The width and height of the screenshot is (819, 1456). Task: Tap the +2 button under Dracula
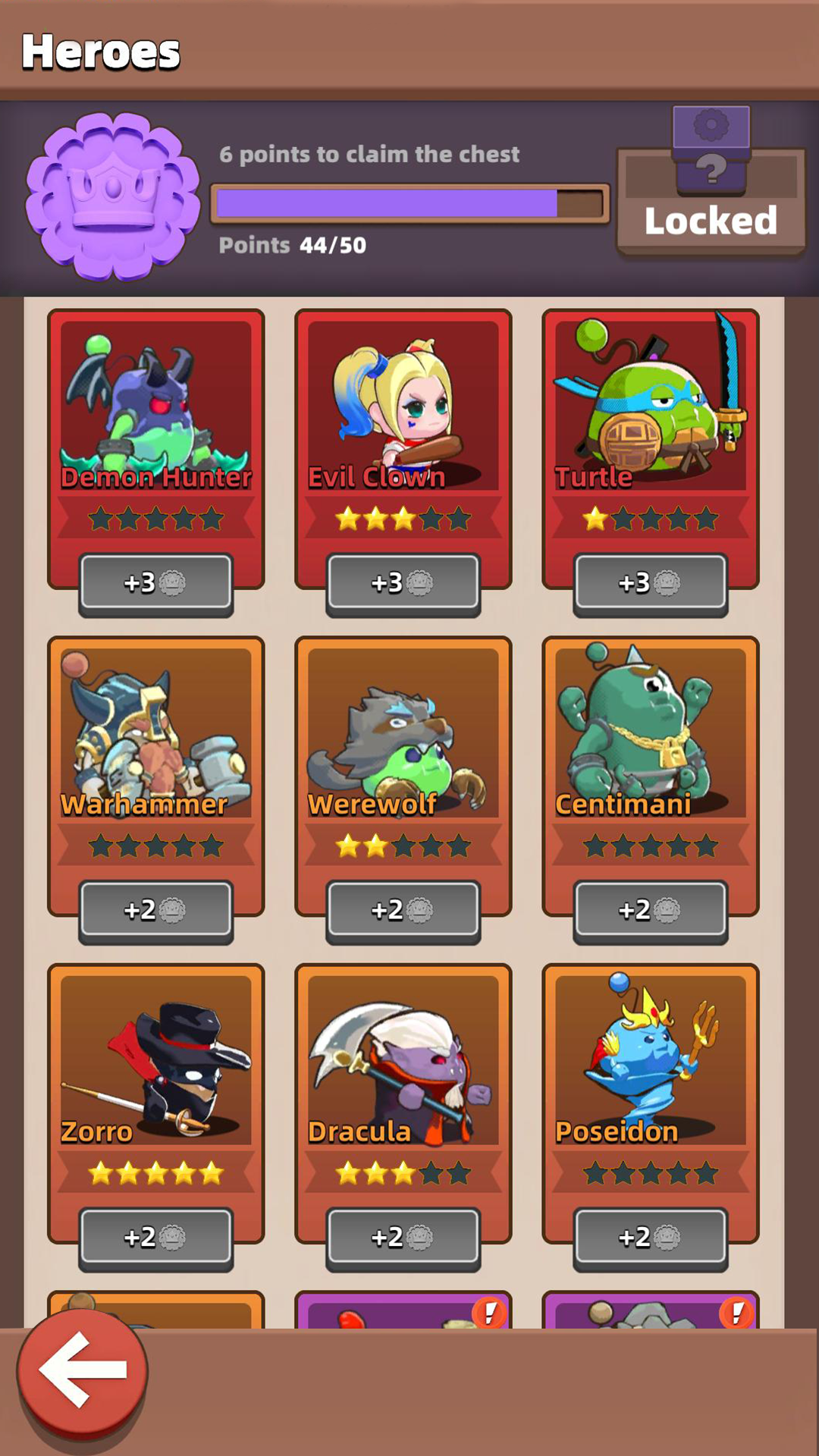tap(403, 1238)
